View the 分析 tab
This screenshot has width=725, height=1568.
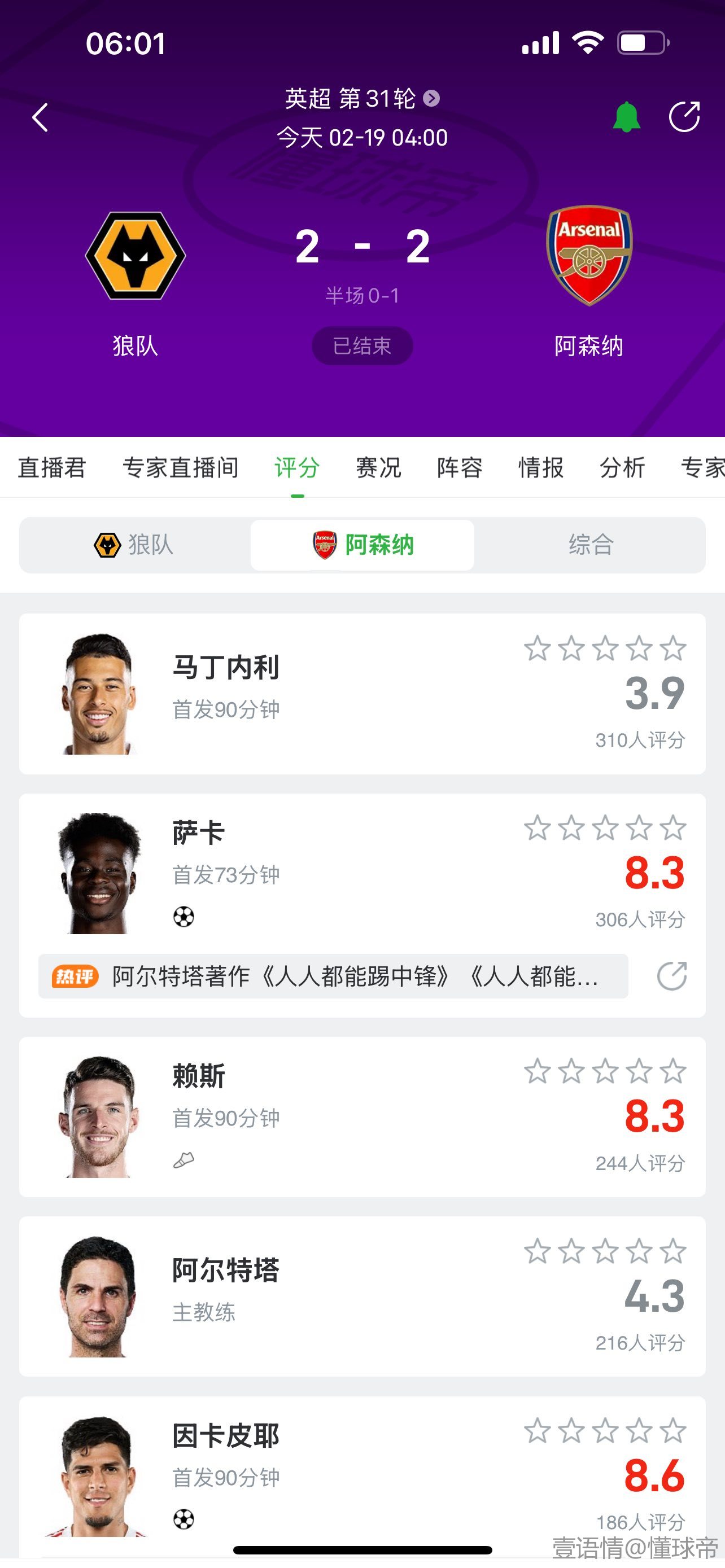(622, 467)
